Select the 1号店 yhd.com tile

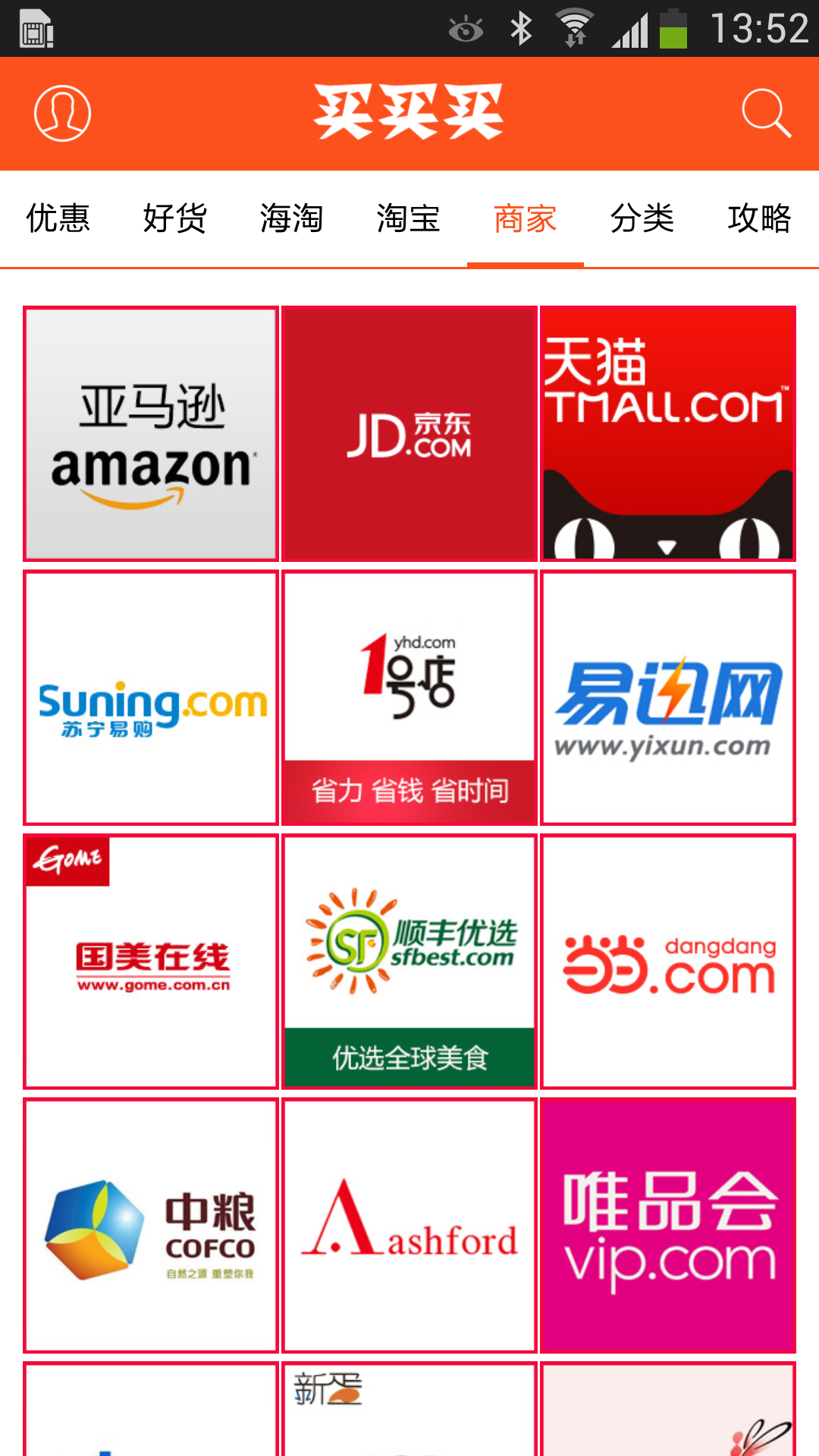point(409,698)
